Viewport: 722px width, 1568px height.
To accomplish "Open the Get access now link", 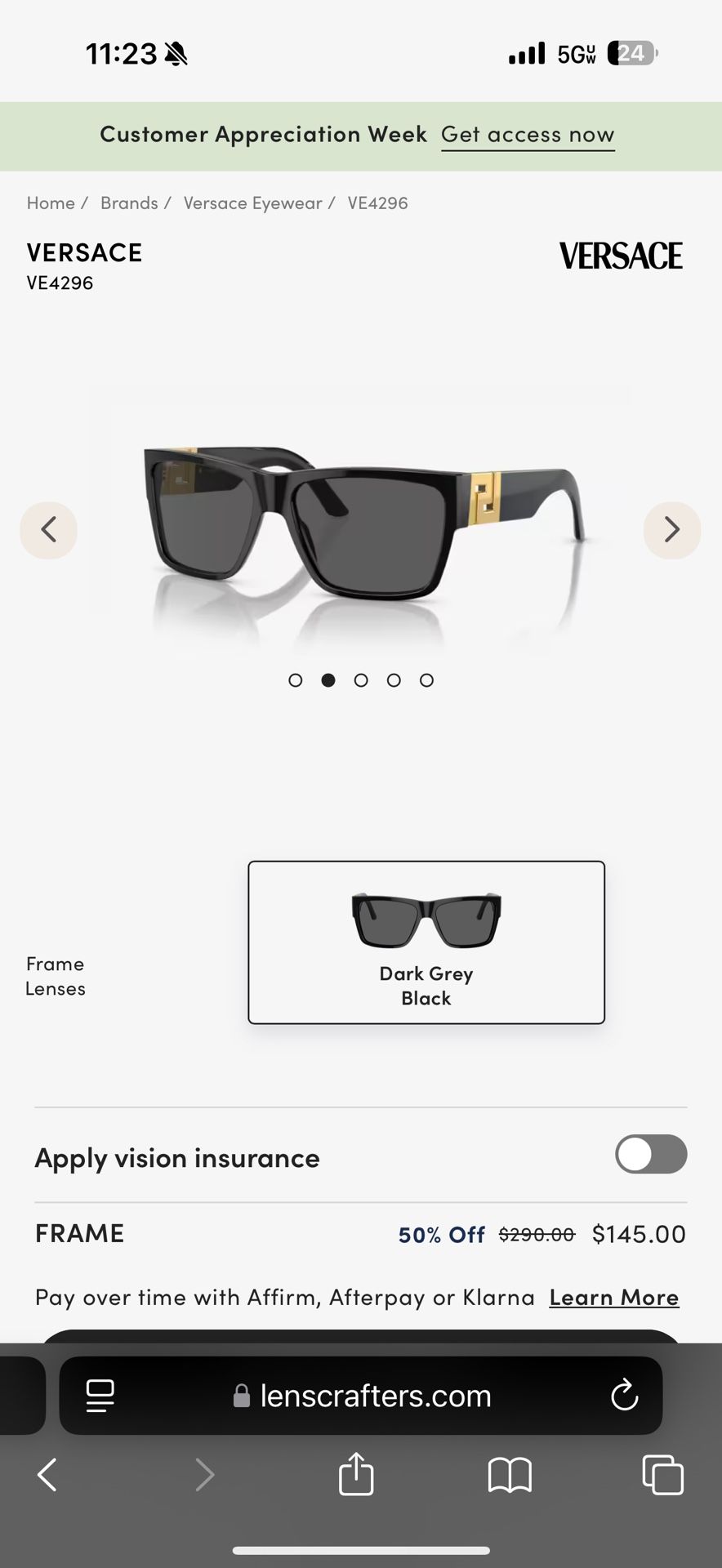I will pos(528,135).
